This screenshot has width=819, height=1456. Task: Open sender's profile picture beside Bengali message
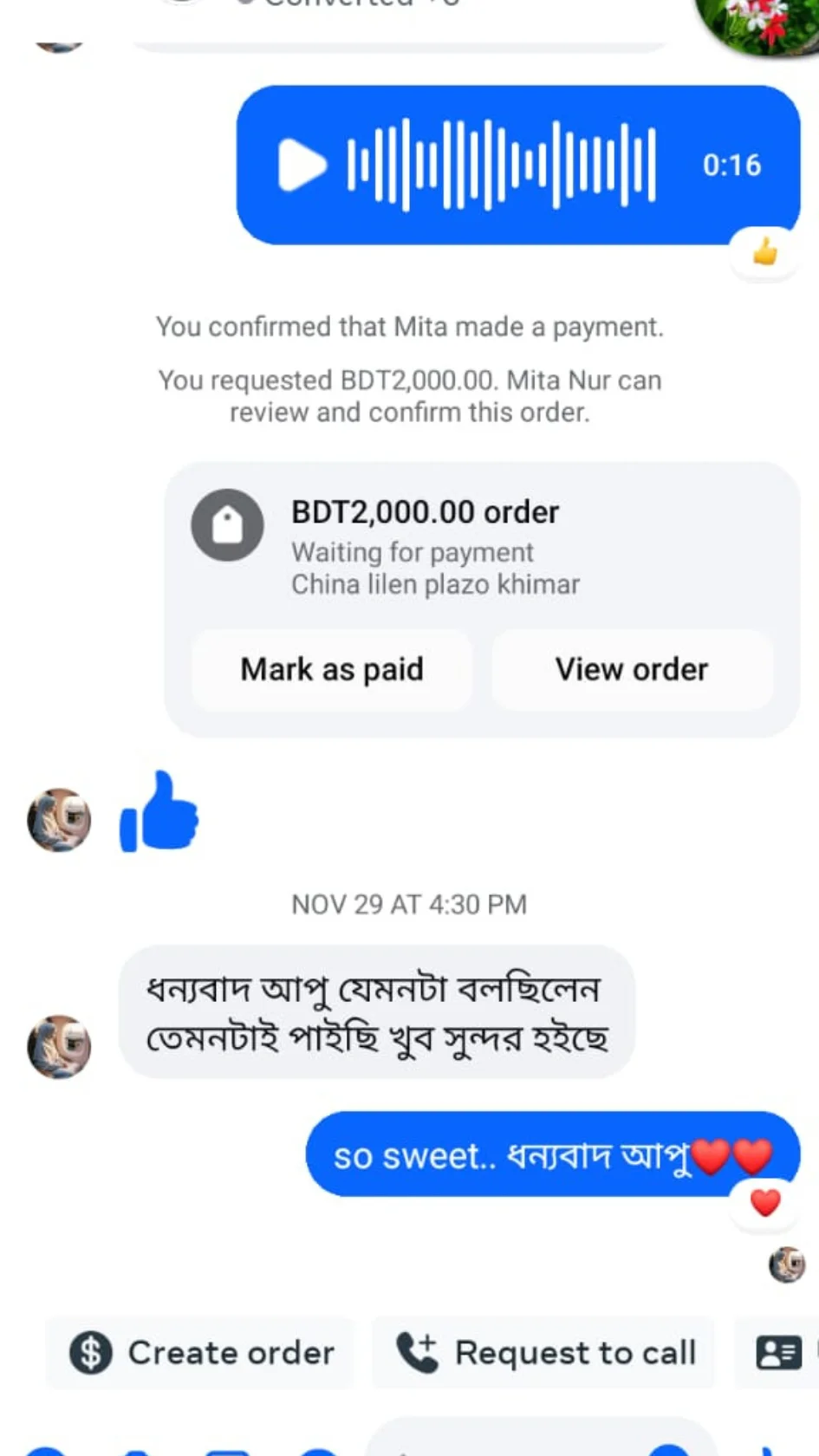pos(59,1047)
